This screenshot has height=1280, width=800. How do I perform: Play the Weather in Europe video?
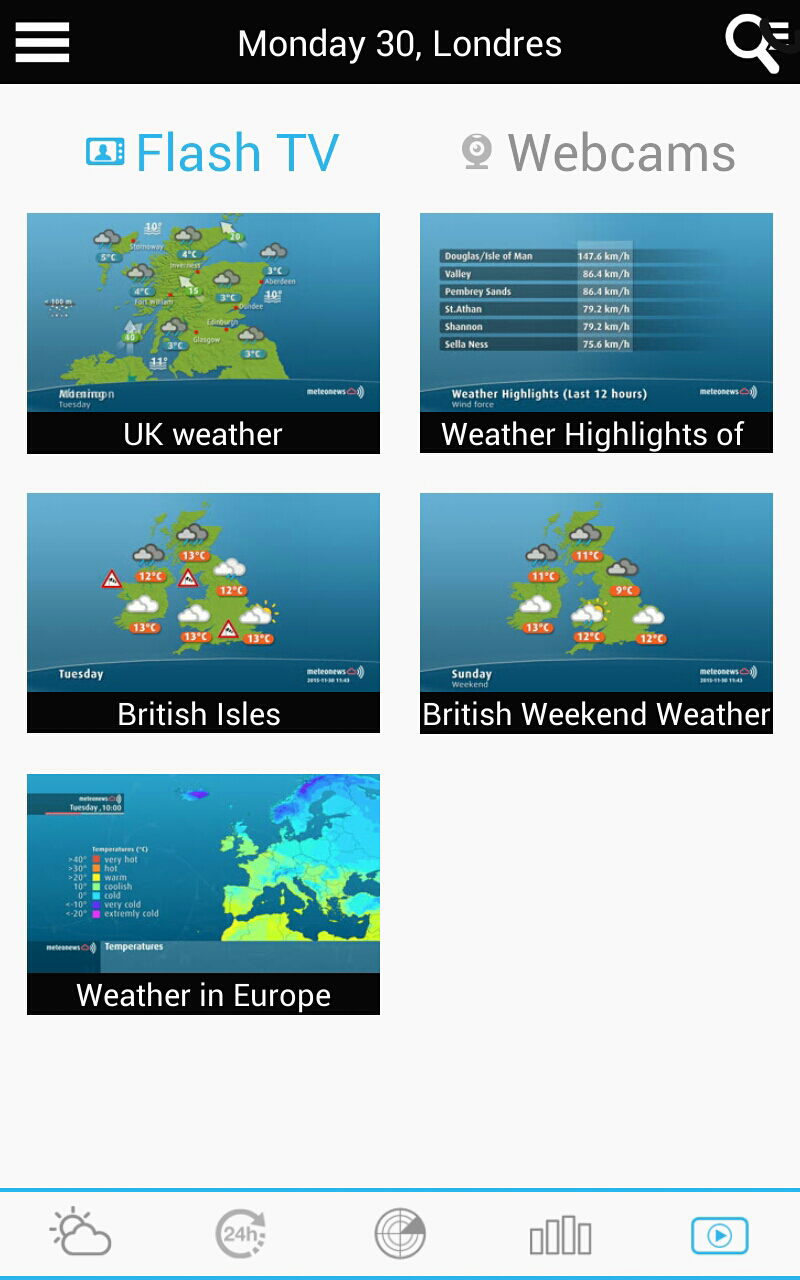[x=203, y=893]
